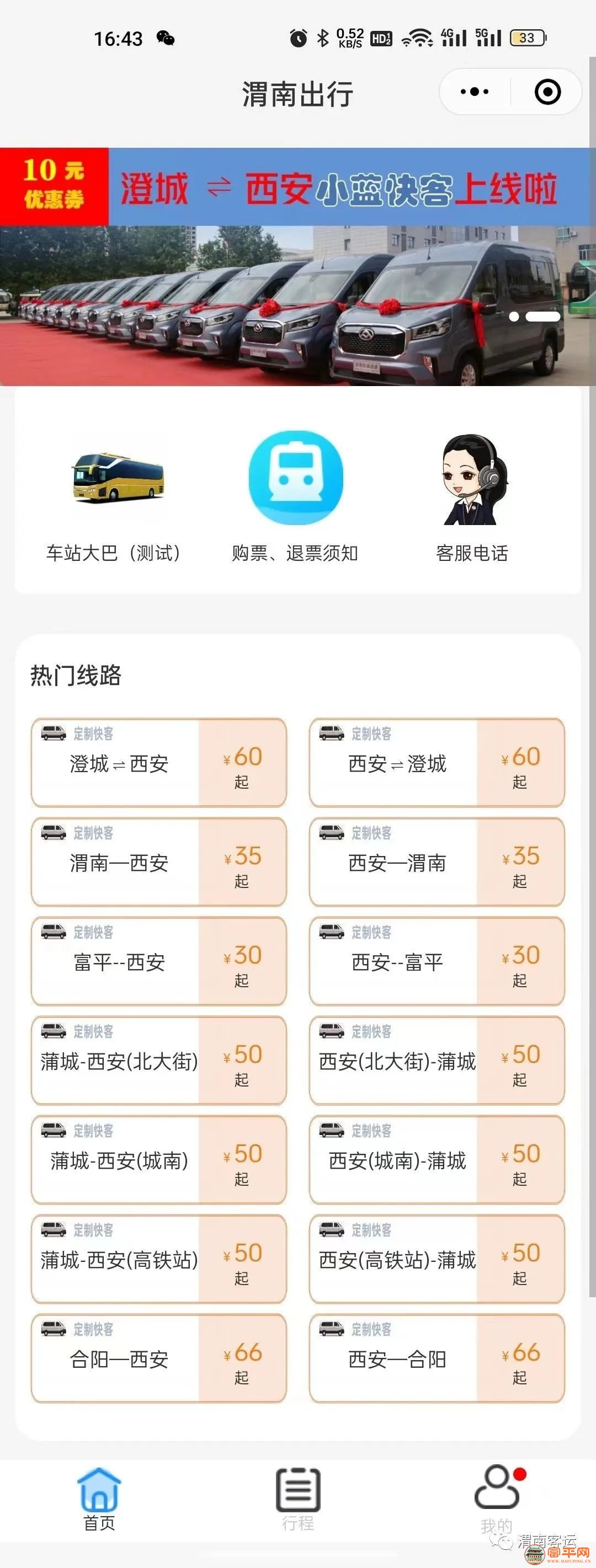This screenshot has height=1568, width=596.
Task: Select 蒲城-西安(高铁站) route card
Action: pyautogui.click(x=159, y=1259)
